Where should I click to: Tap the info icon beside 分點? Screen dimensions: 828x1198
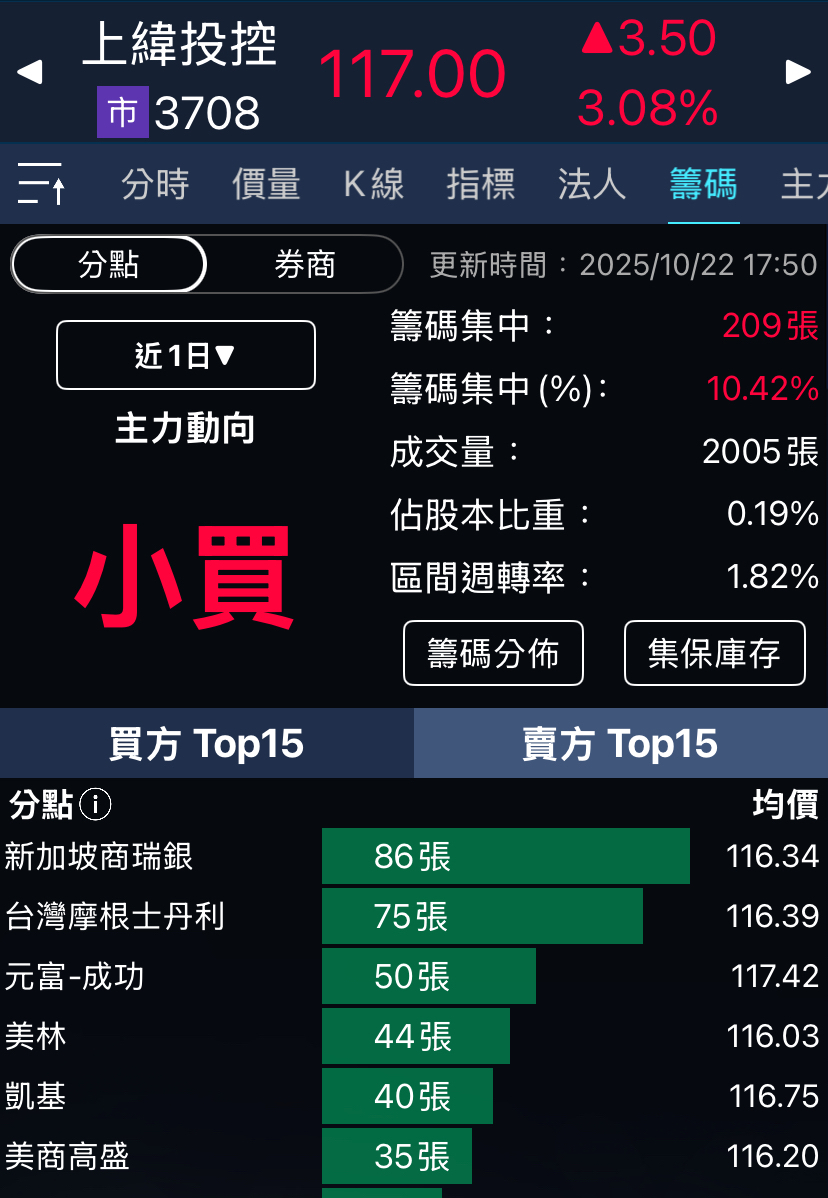[95, 805]
